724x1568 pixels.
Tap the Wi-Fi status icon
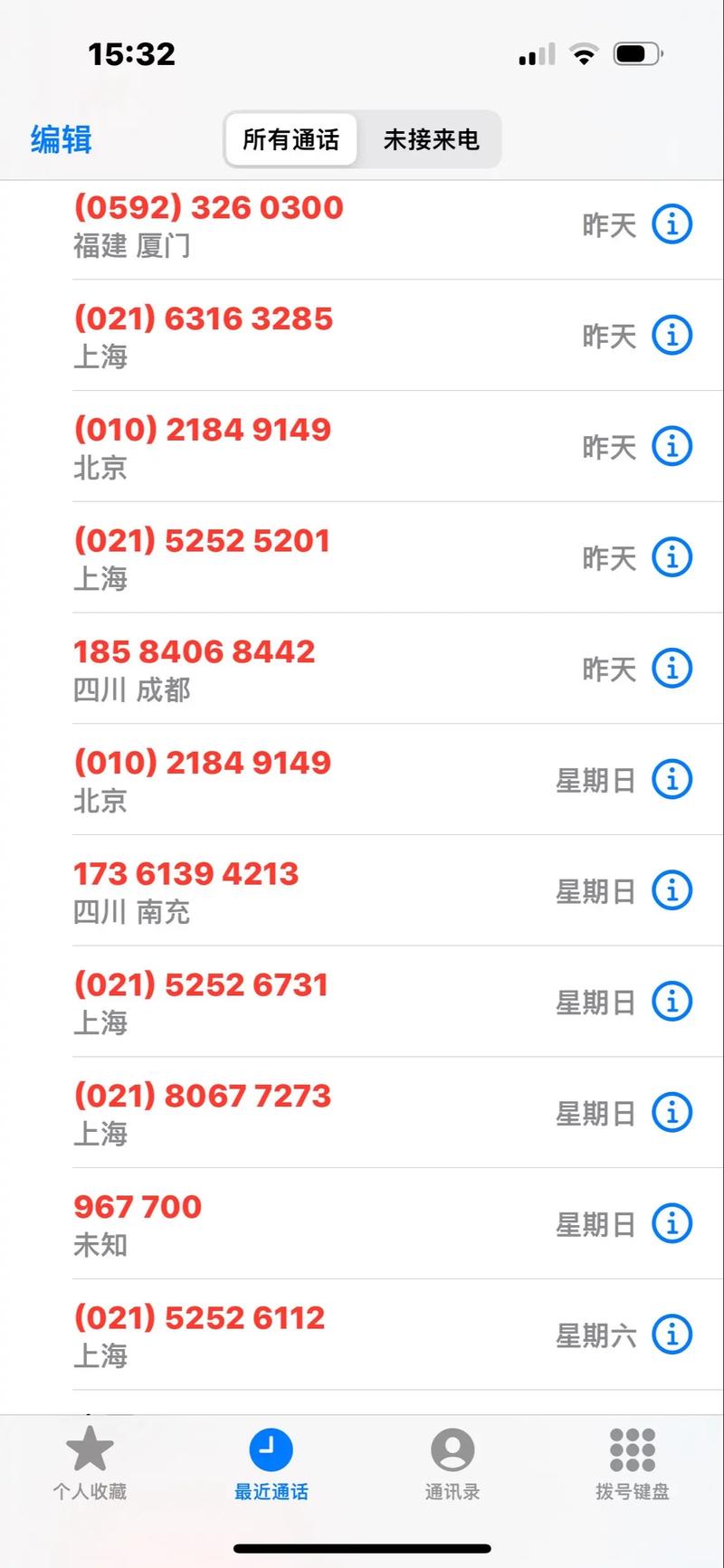click(584, 53)
